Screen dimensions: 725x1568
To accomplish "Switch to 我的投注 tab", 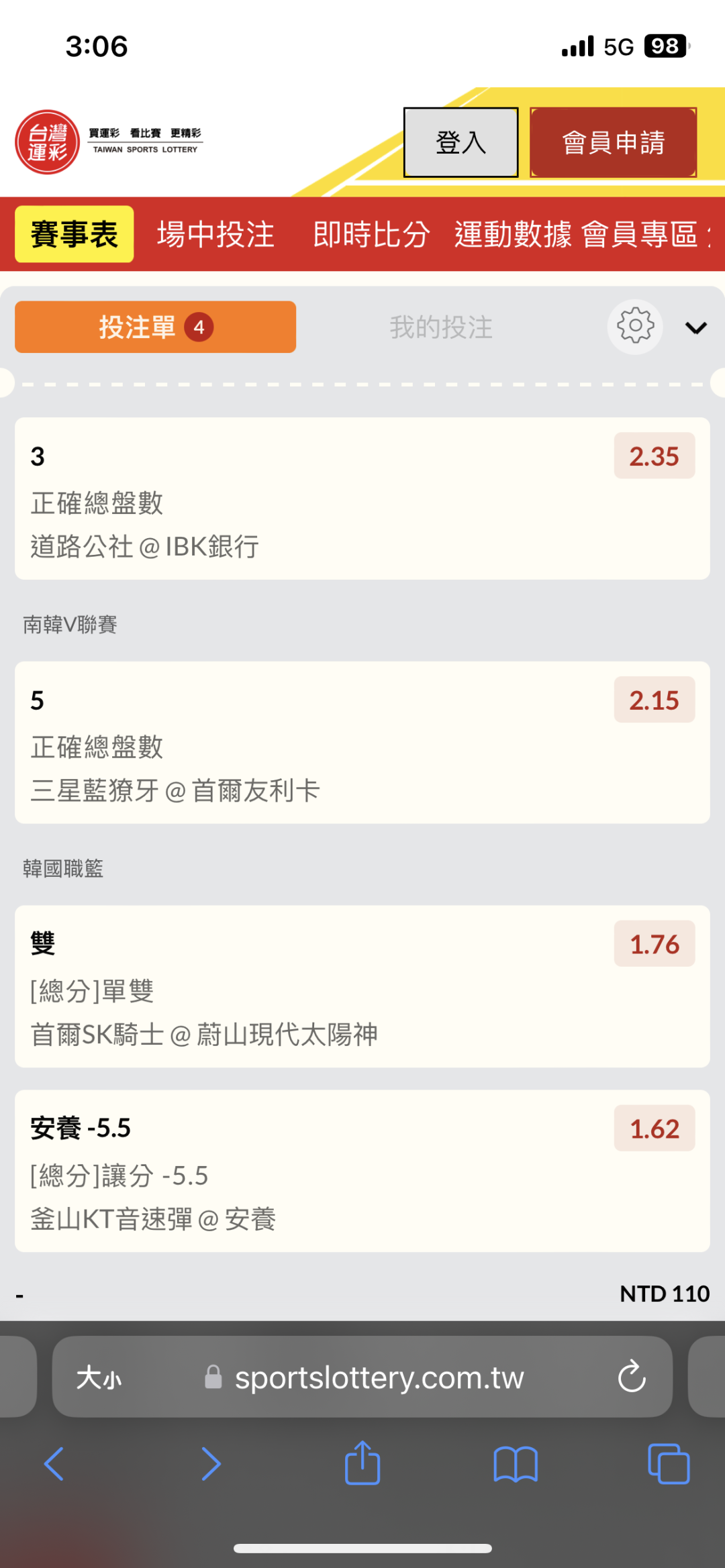I will [441, 327].
